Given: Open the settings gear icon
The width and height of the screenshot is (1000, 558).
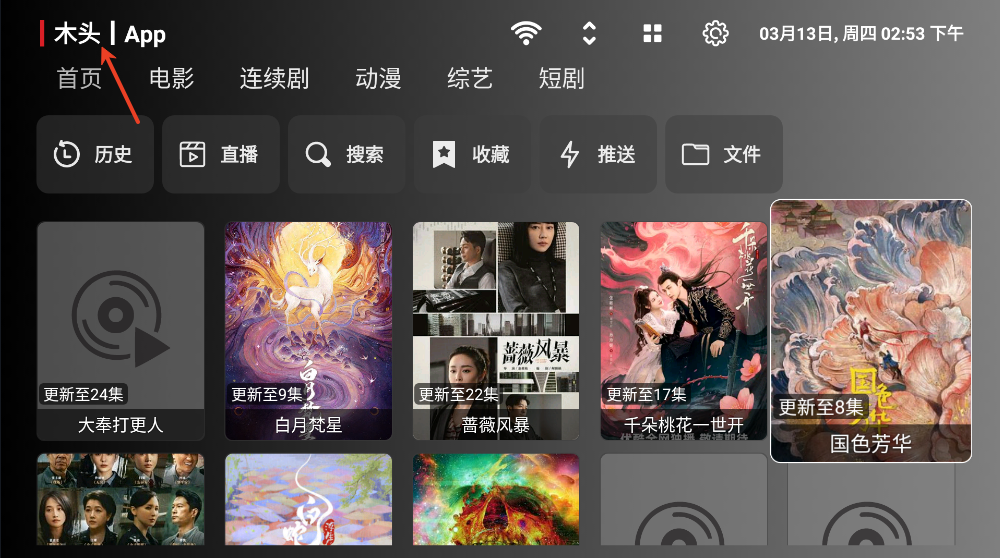Looking at the screenshot, I should click(715, 34).
